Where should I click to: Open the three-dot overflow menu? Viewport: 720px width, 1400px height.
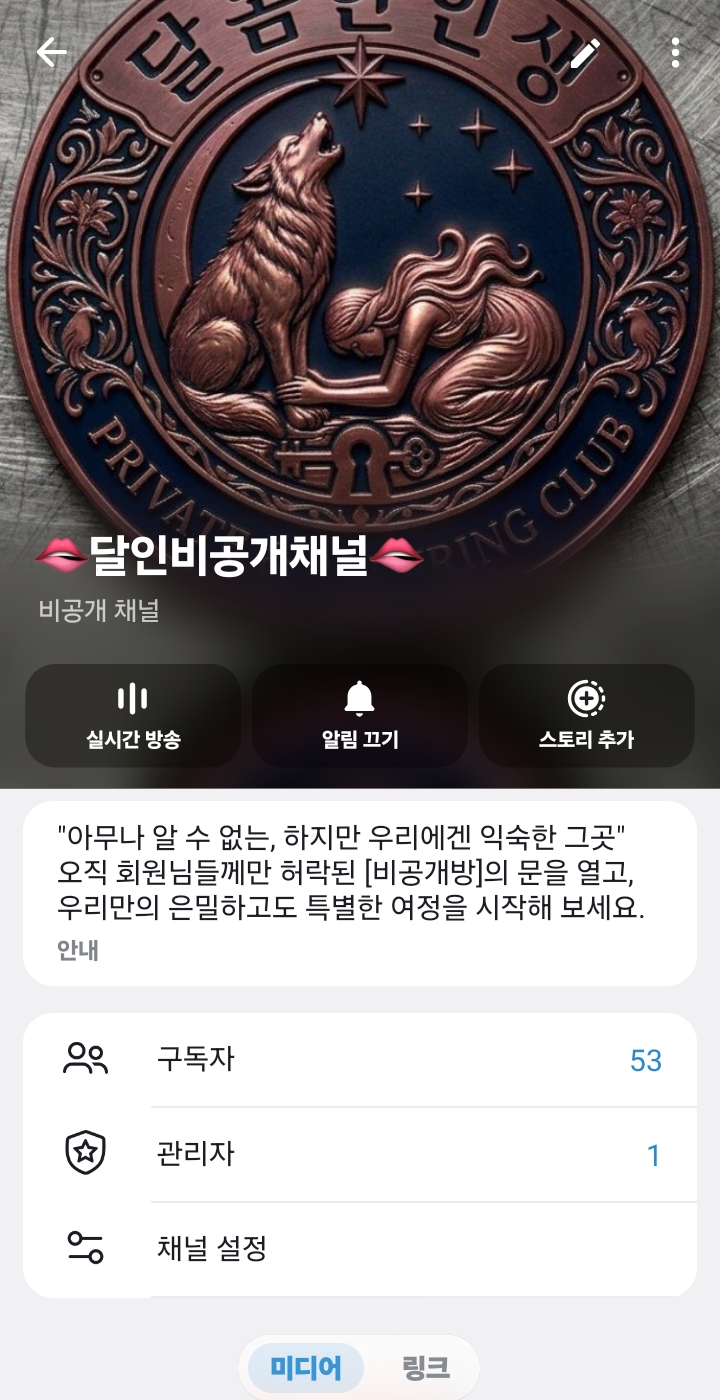point(676,53)
